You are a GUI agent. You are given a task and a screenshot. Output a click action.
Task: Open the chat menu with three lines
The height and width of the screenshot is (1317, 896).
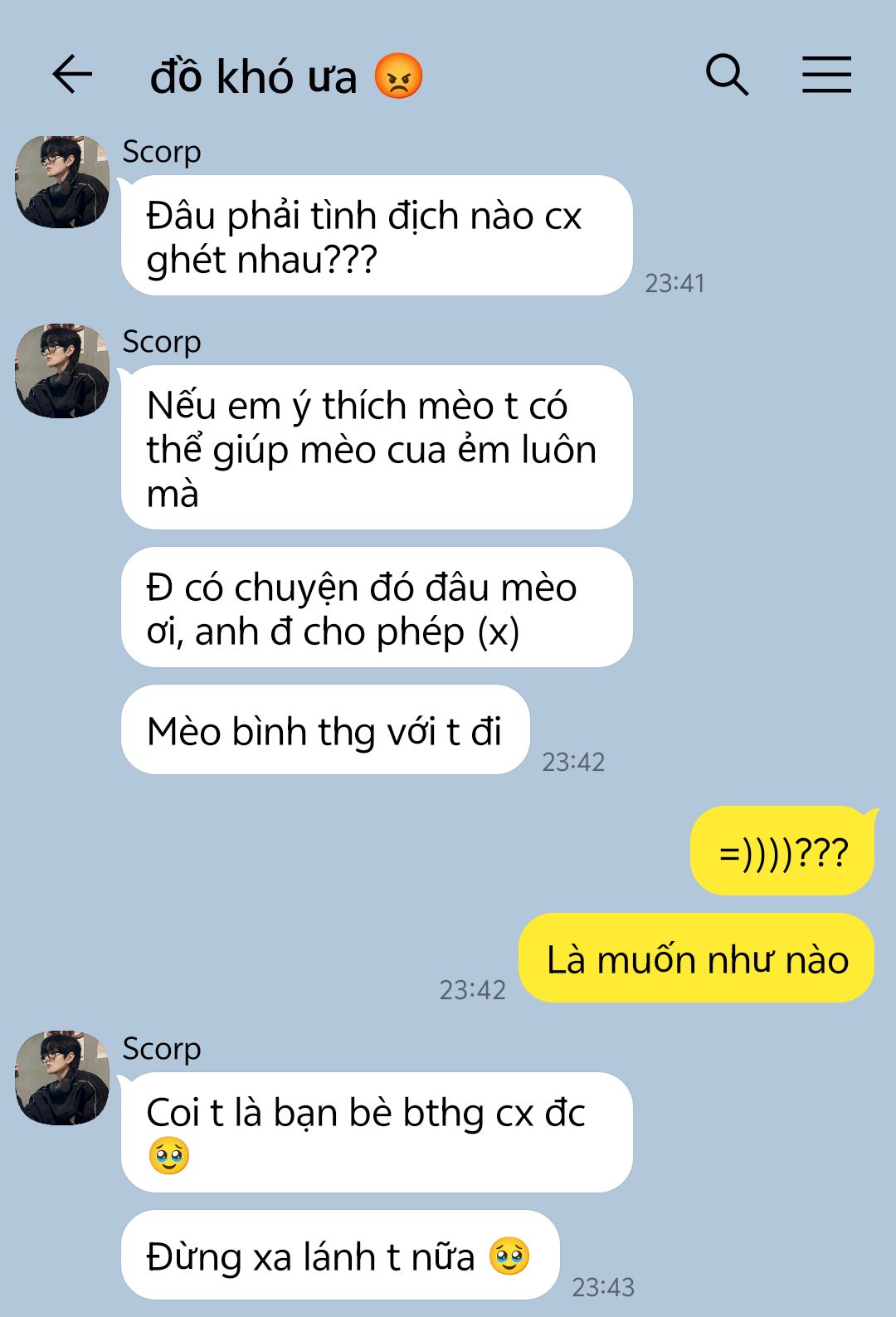click(x=826, y=75)
